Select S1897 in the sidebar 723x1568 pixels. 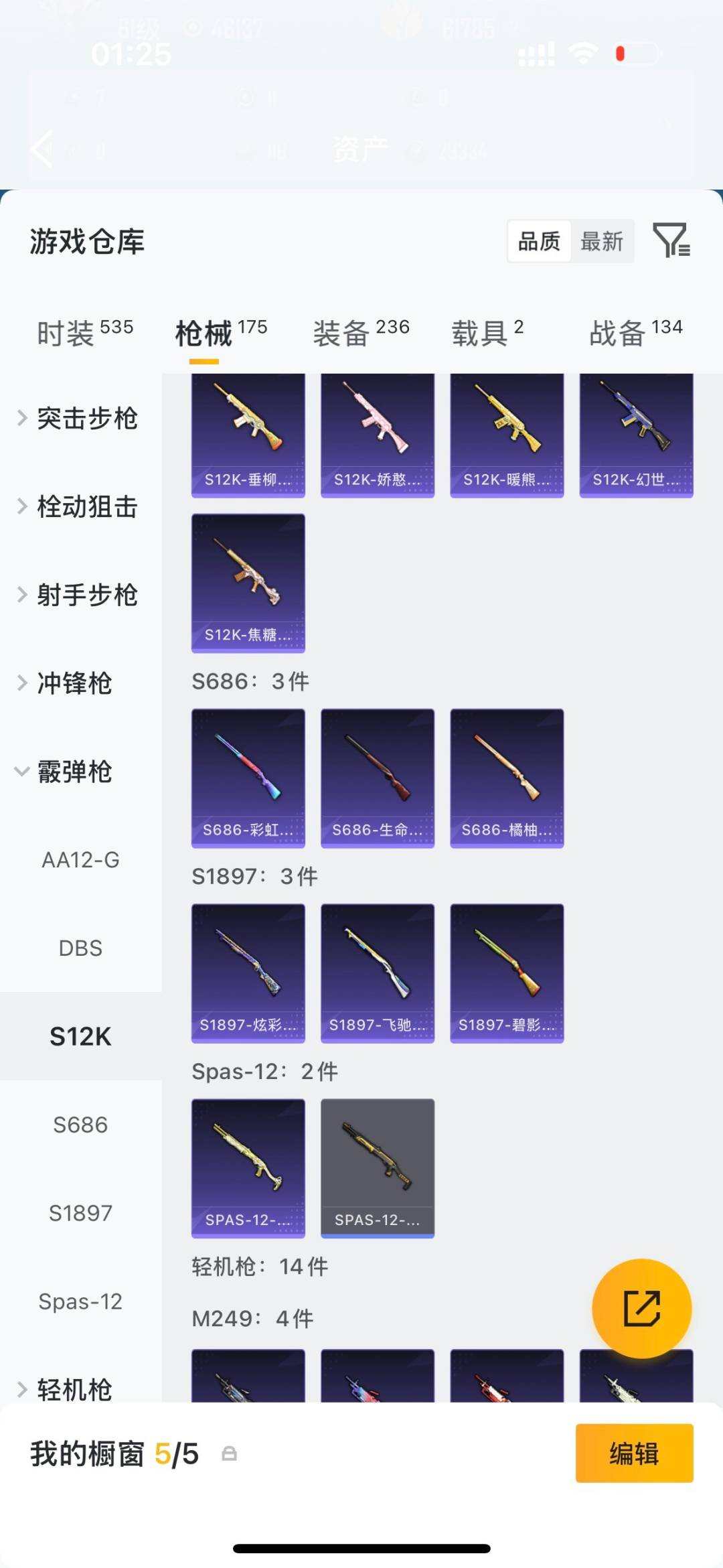coord(80,1212)
